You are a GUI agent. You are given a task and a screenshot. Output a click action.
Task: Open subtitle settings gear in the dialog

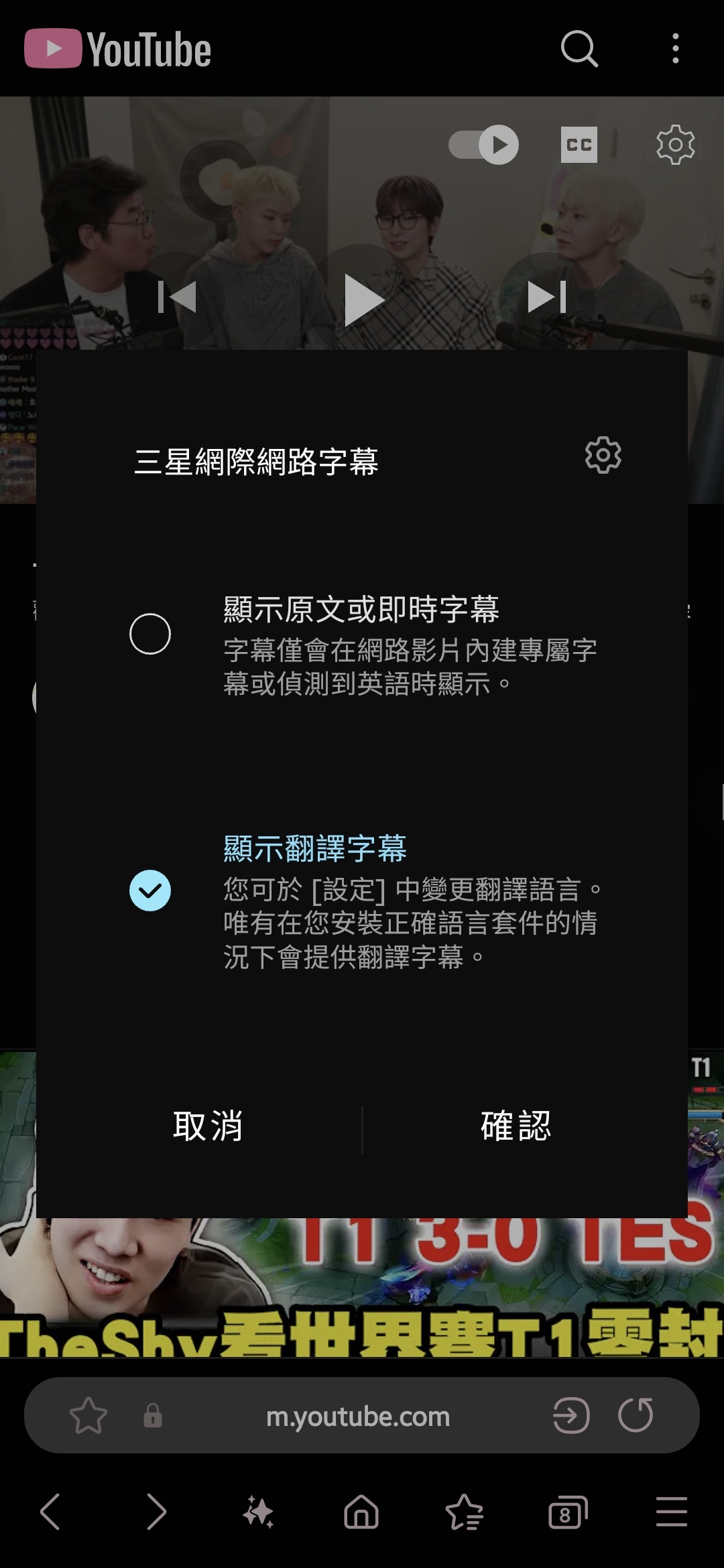click(x=603, y=456)
